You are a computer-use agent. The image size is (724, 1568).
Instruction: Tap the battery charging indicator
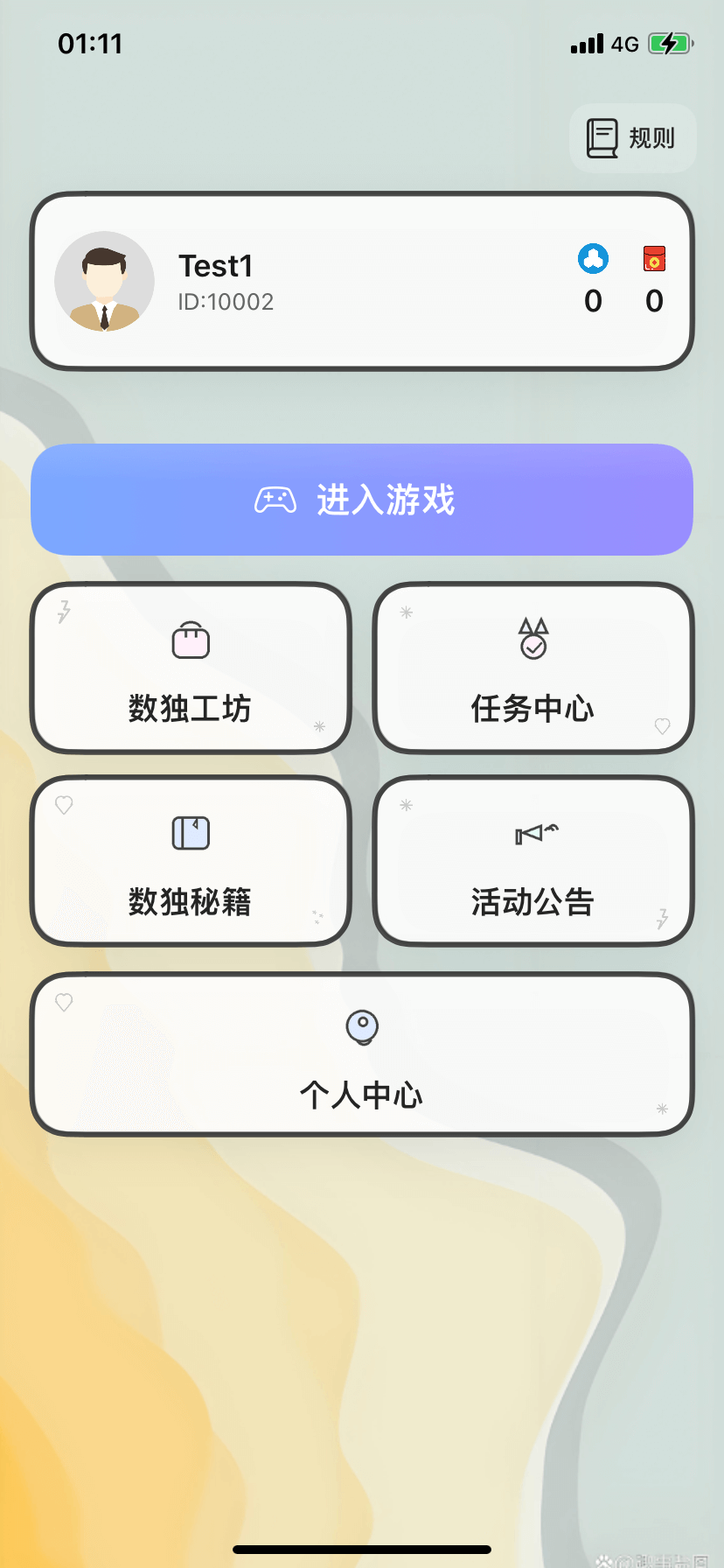point(669,43)
